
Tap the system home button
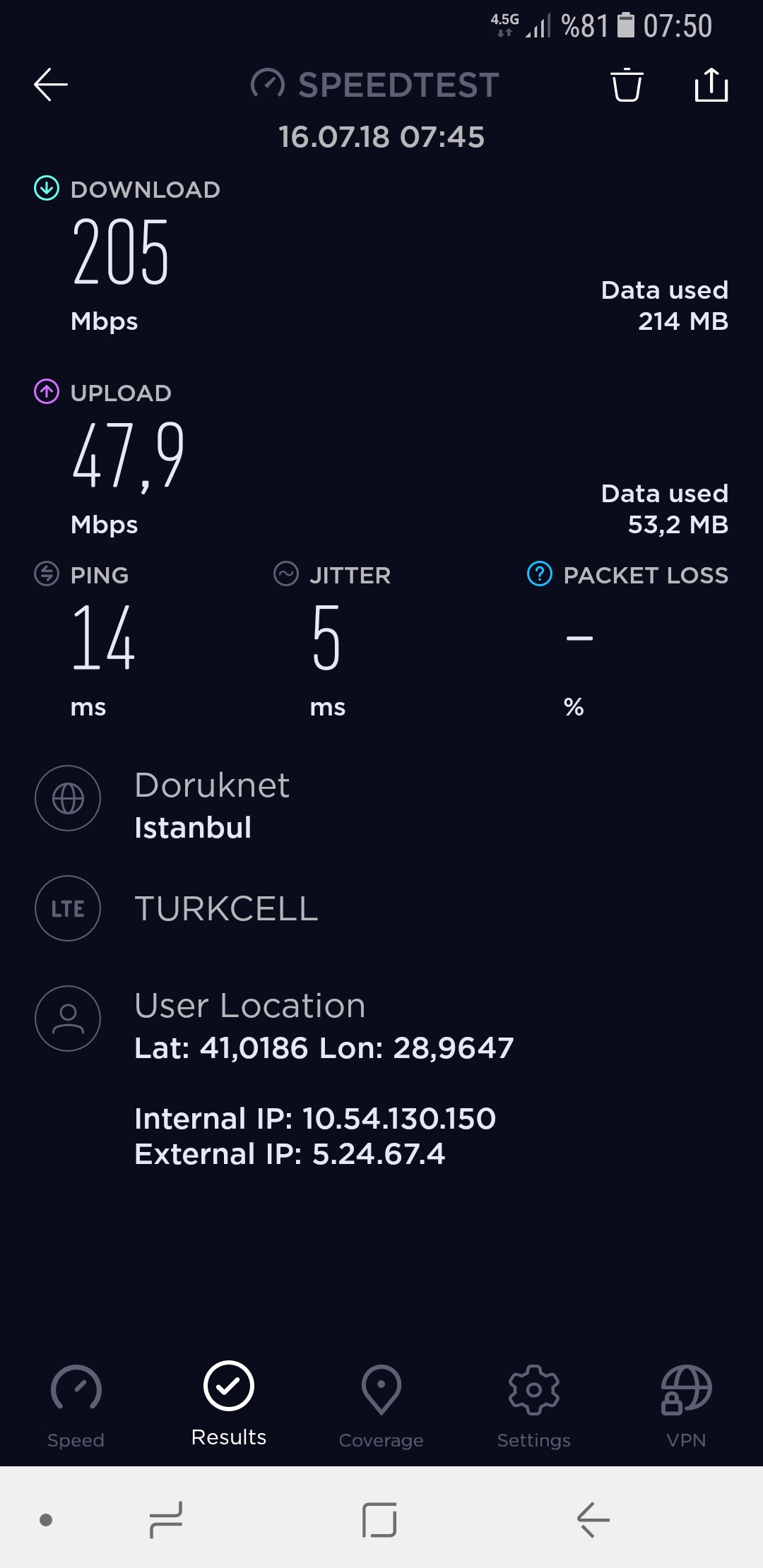coord(379,1519)
